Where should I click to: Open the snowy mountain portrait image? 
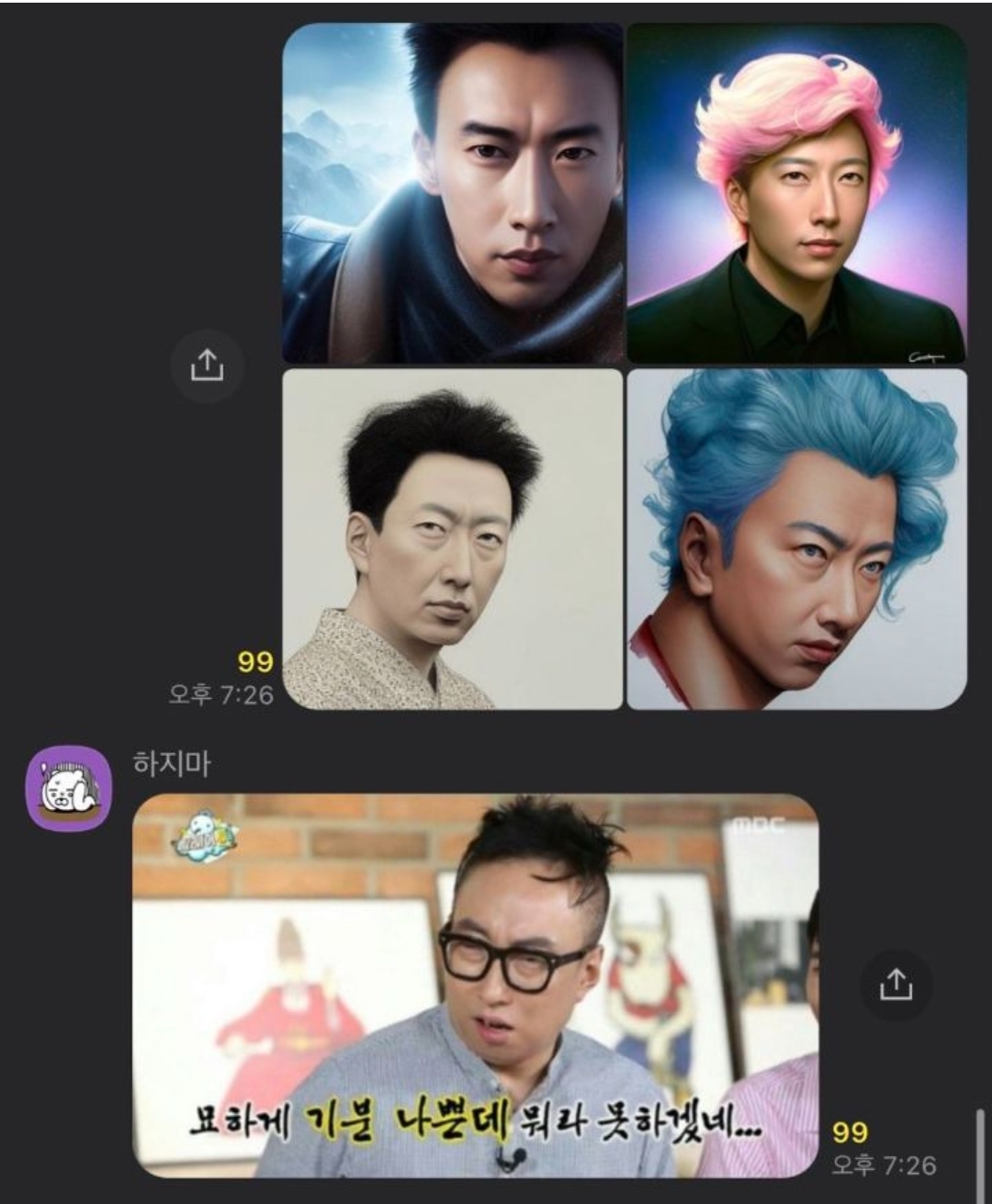pos(452,193)
